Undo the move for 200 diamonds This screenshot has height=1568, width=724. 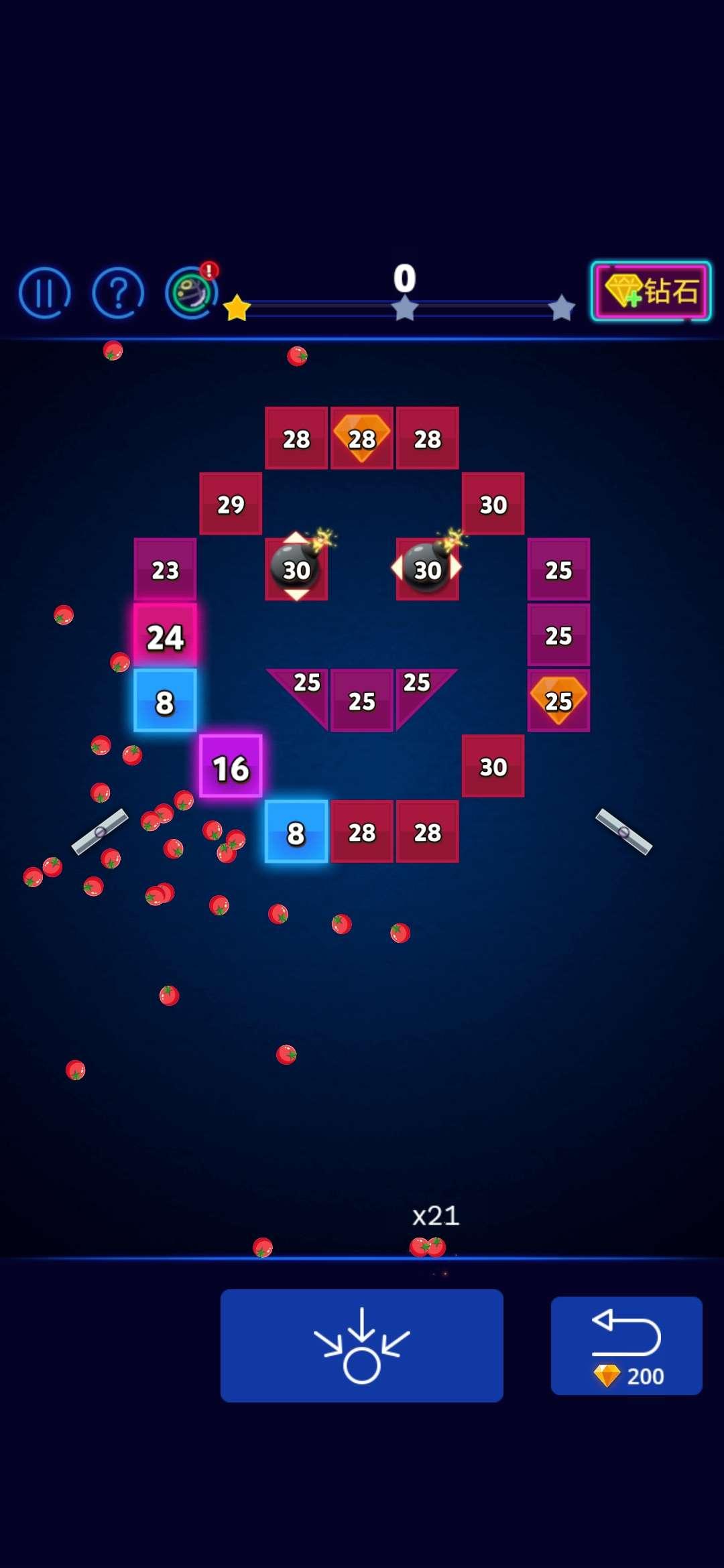[x=626, y=1345]
